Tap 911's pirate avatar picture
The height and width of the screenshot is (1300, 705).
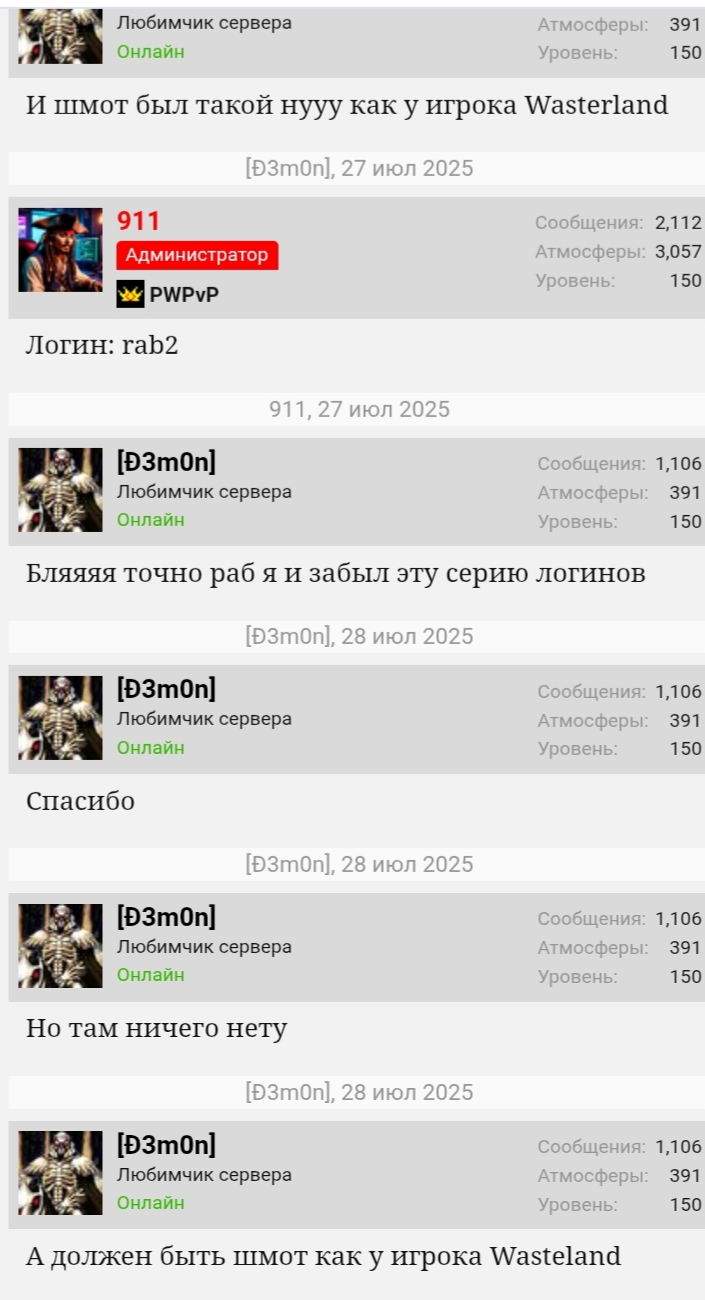coord(60,250)
